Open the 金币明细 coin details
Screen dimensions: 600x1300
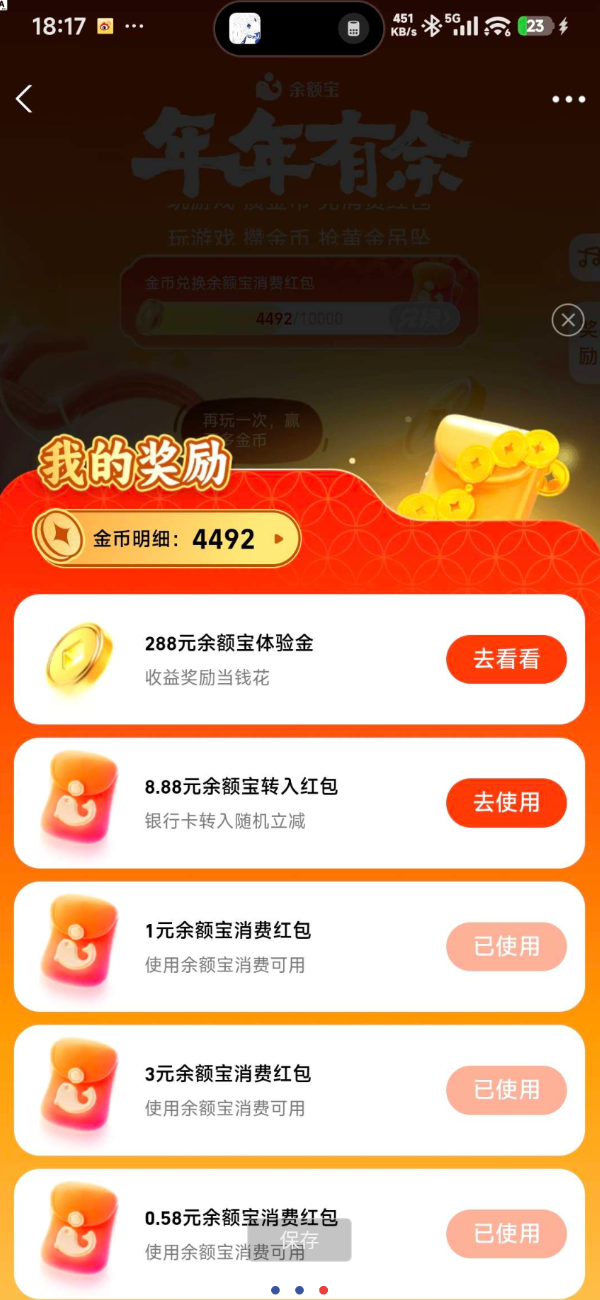[167, 539]
